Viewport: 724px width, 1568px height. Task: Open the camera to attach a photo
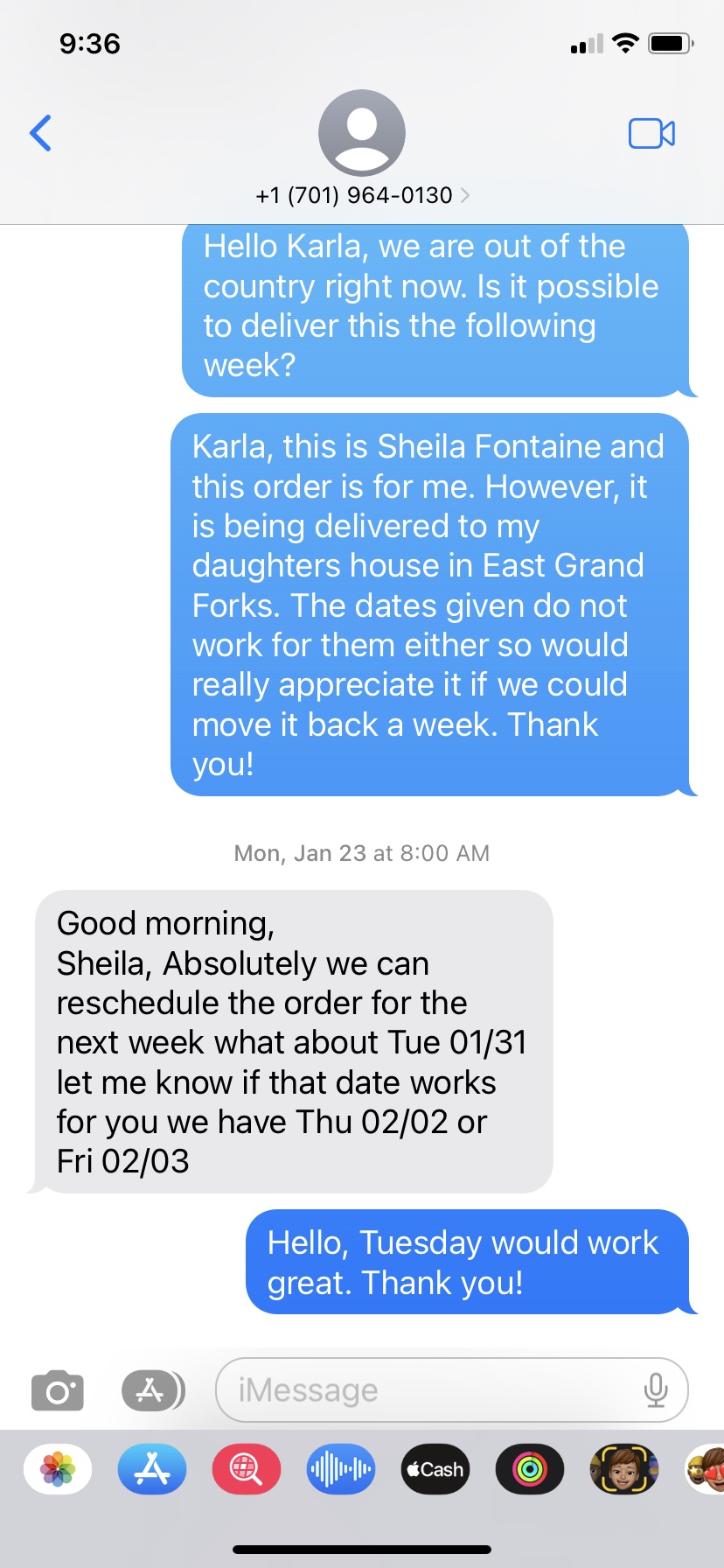coord(57,1389)
